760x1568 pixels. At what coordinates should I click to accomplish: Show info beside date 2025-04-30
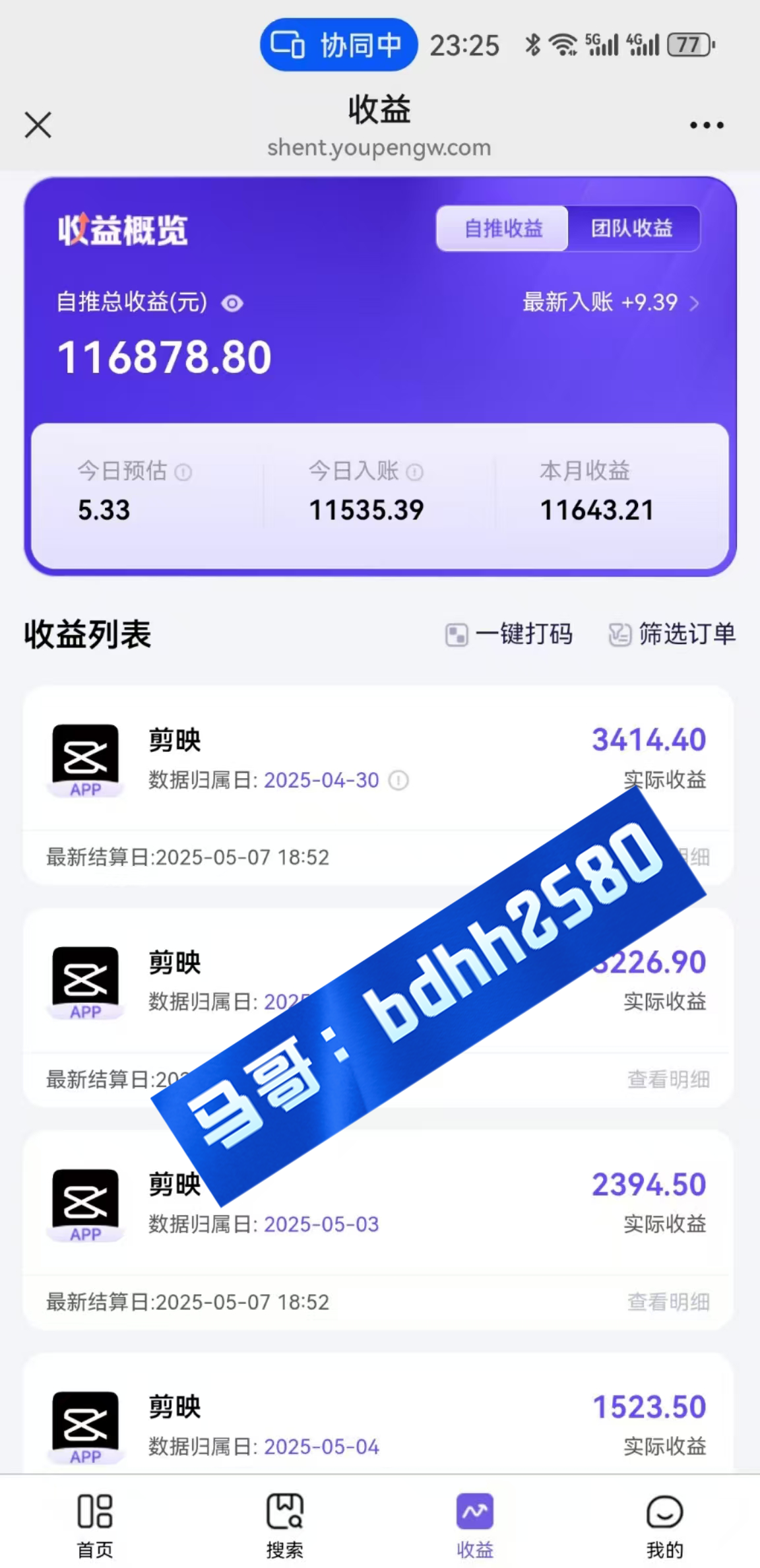[x=398, y=780]
